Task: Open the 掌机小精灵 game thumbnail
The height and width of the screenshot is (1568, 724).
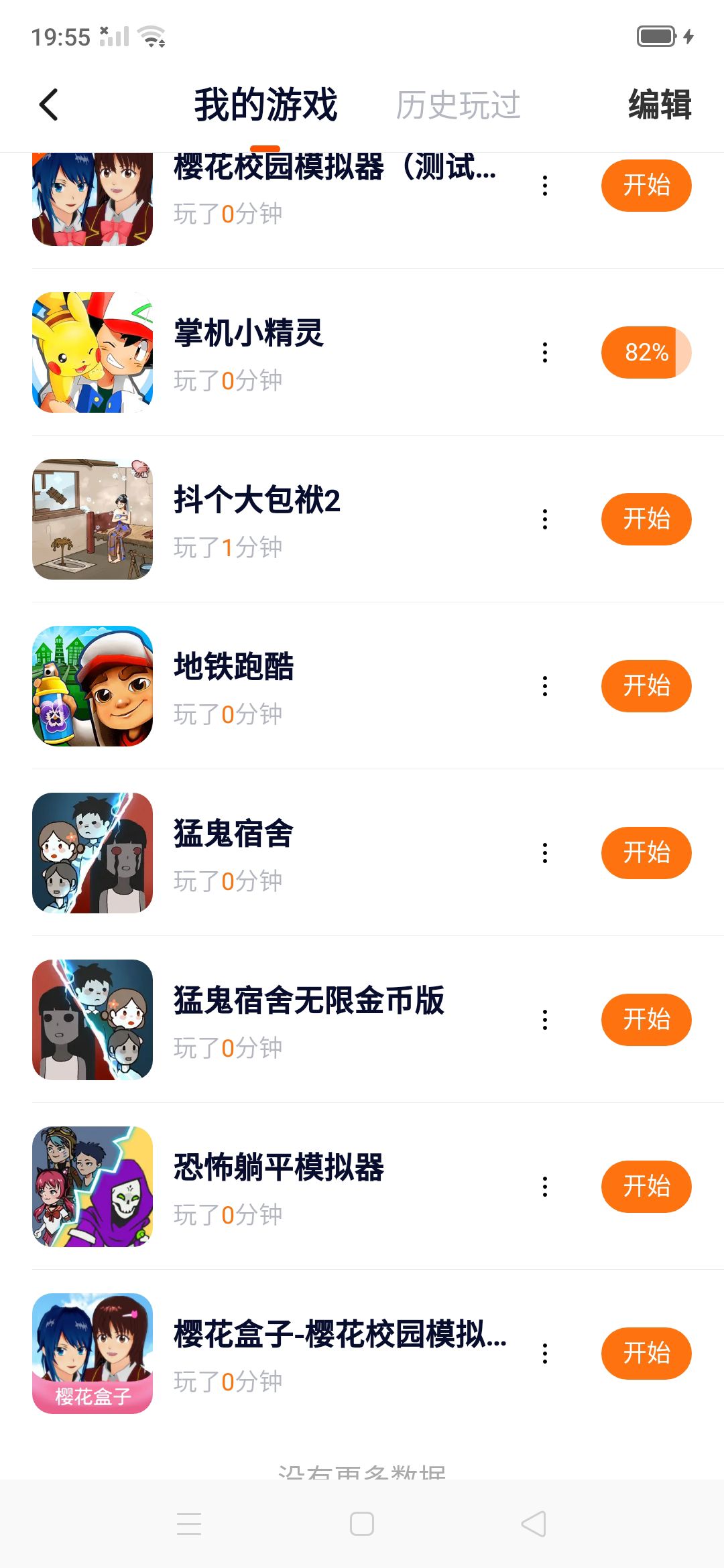Action: (x=93, y=352)
